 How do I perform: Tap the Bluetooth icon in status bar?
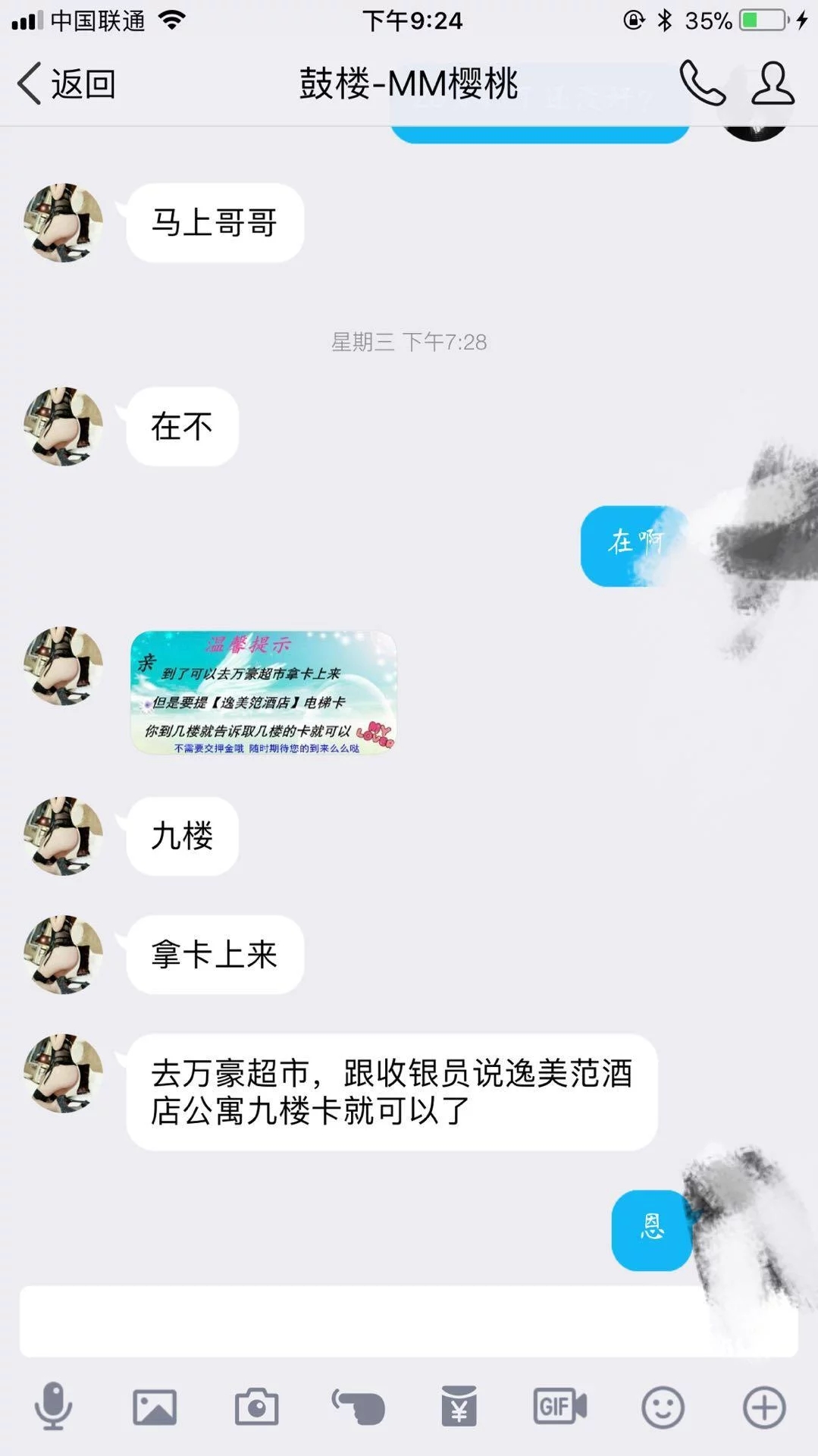(664, 20)
